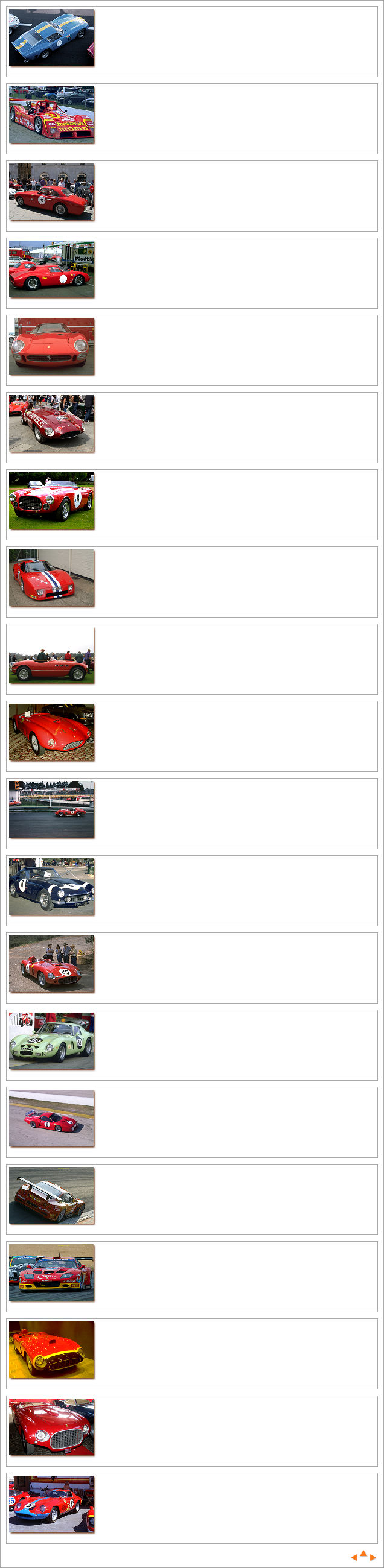Open the orange-lit red roadster photo

[52, 1350]
